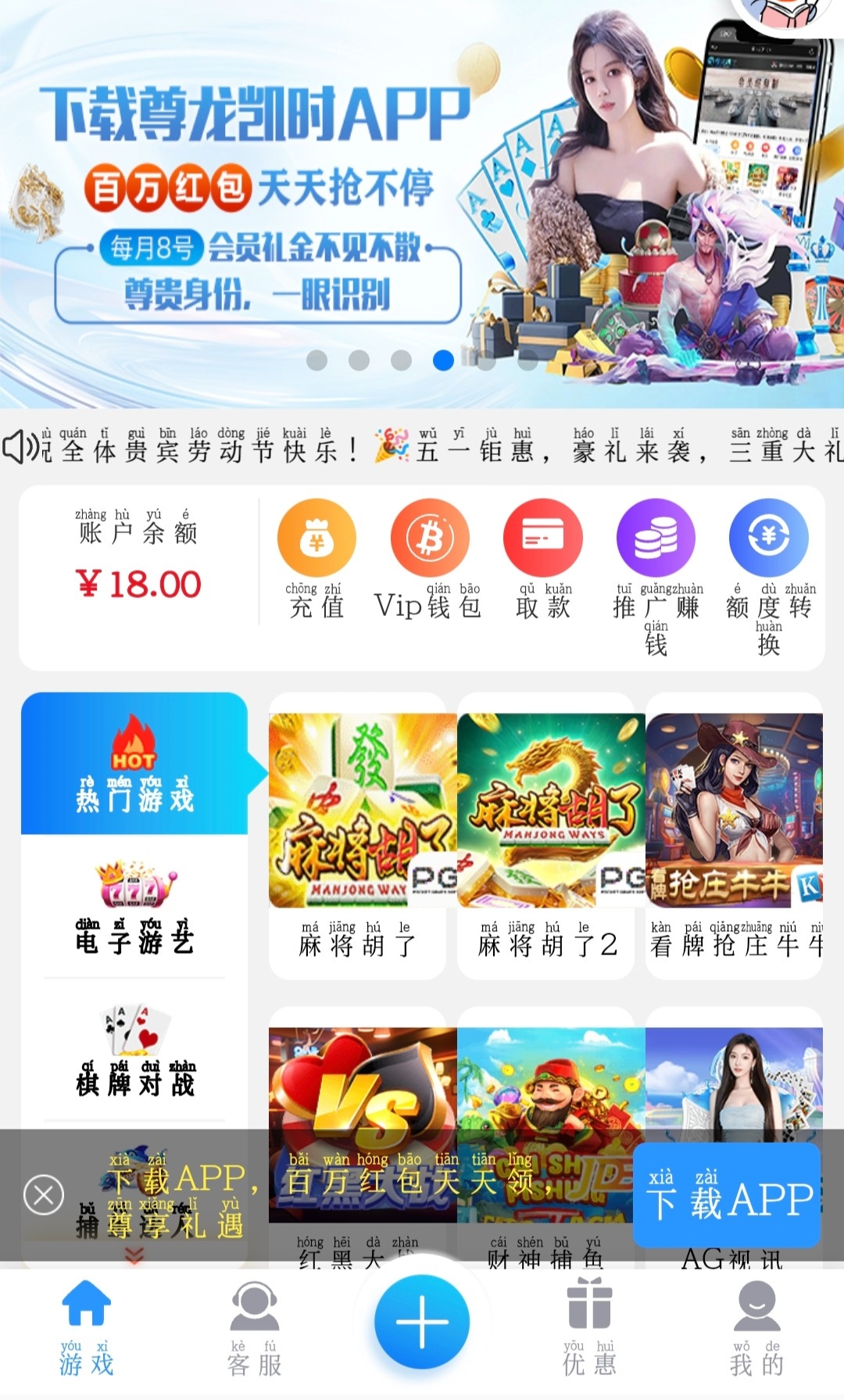Select the first carousel page dot

point(317,360)
